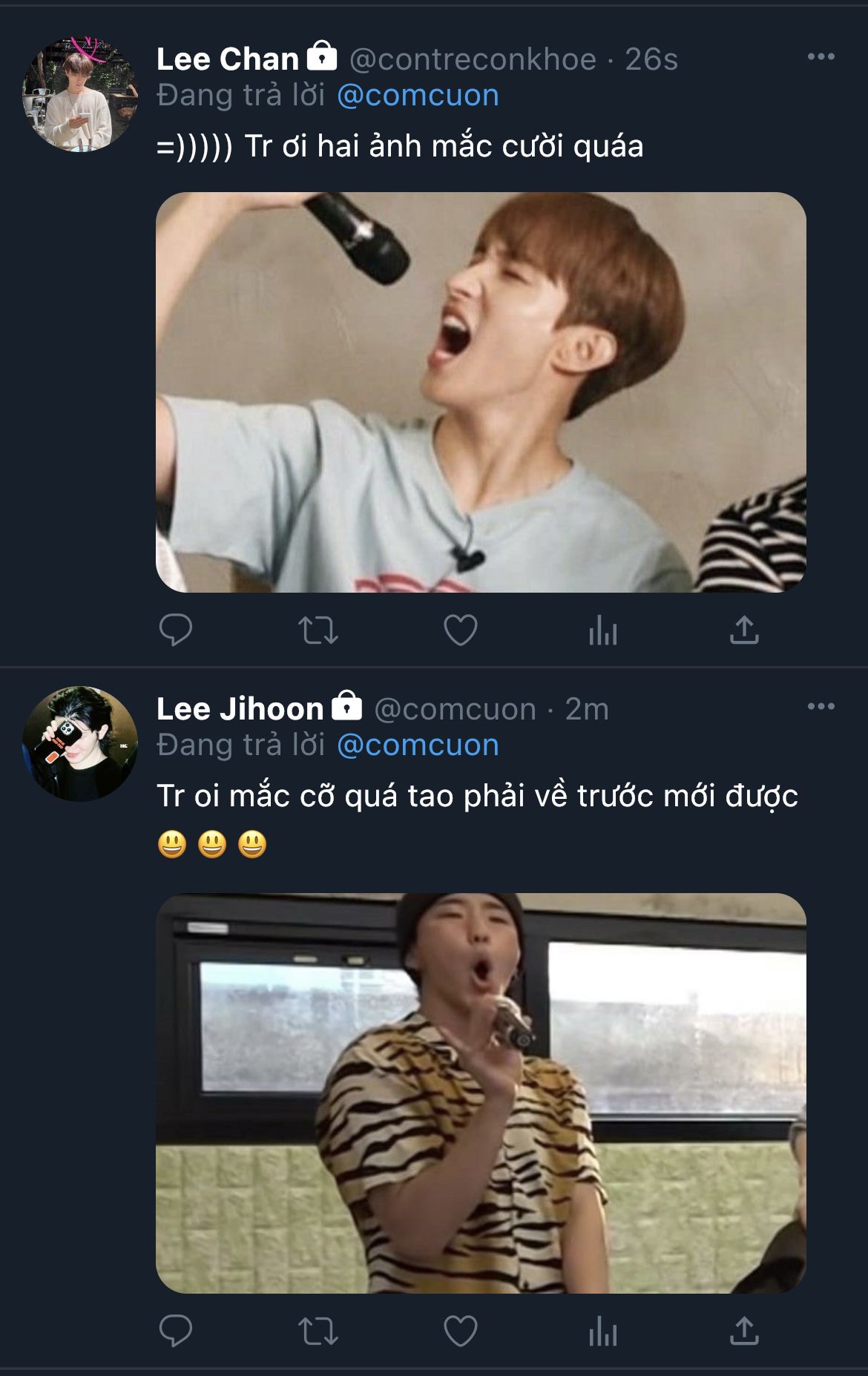Viewport: 868px width, 1376px height.
Task: Open Lee Jihoon's profile picture
Action: coord(80,743)
